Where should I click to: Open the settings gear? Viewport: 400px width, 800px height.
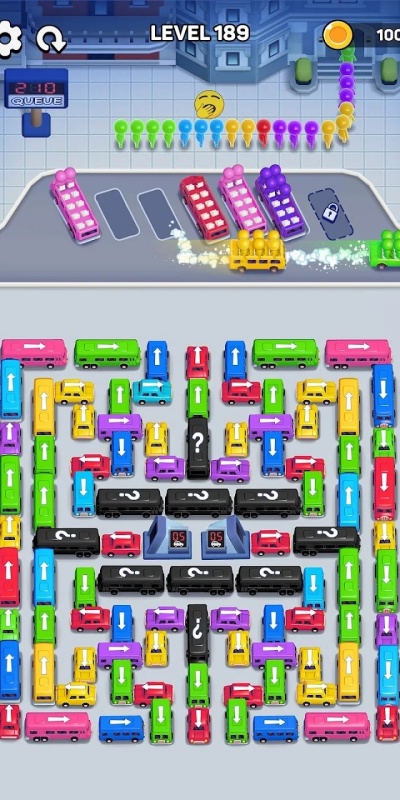[9, 39]
